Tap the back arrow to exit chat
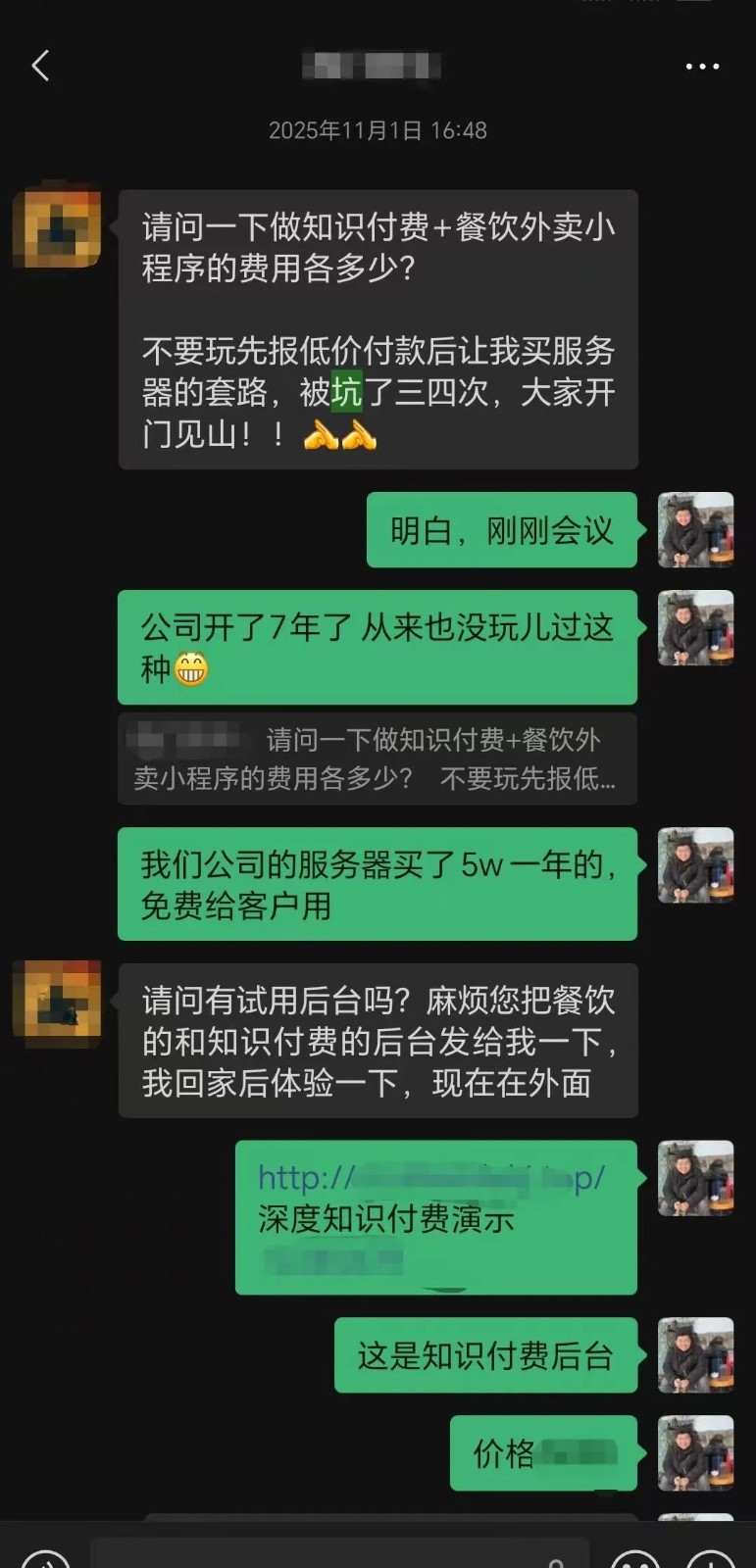756x1568 pixels. click(39, 66)
